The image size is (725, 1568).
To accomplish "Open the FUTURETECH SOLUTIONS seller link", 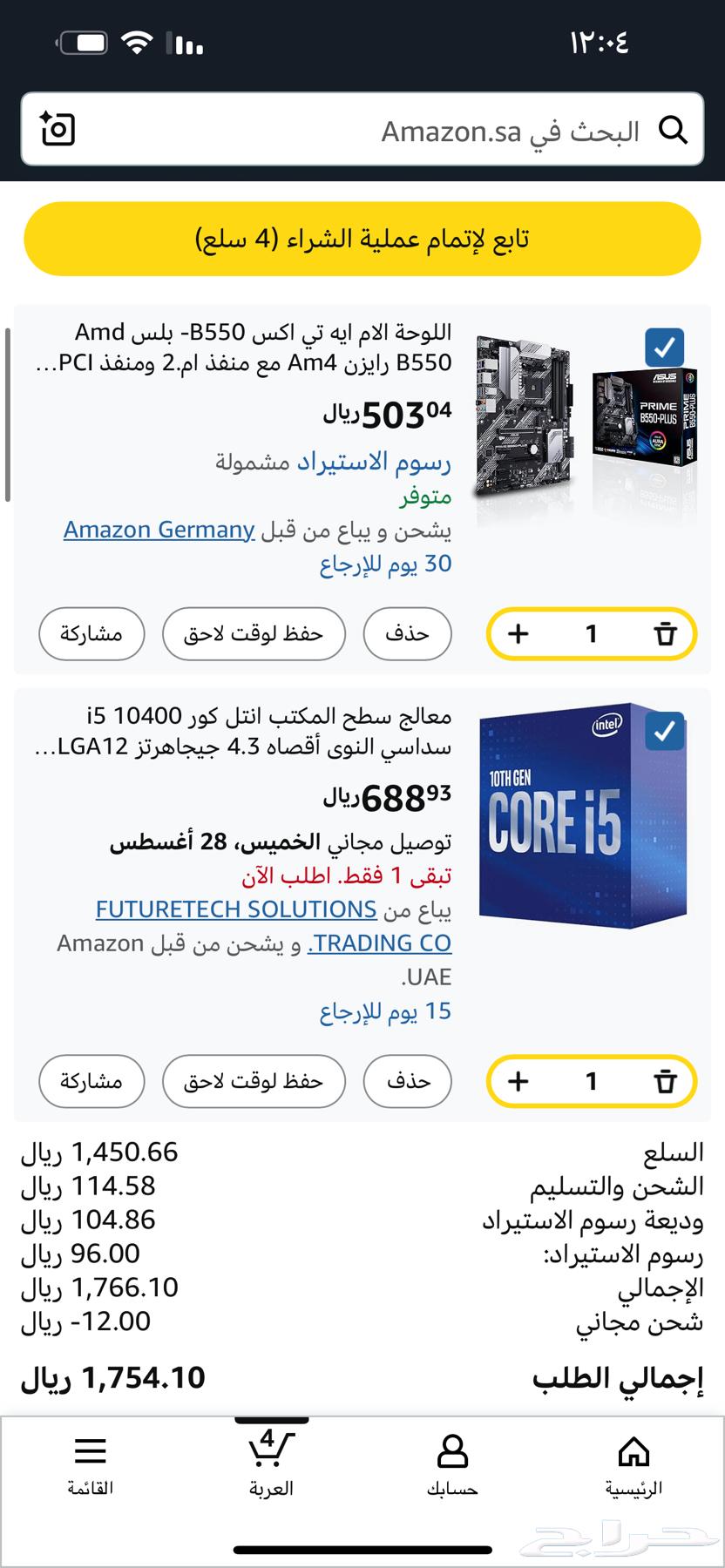I will pyautogui.click(x=236, y=909).
